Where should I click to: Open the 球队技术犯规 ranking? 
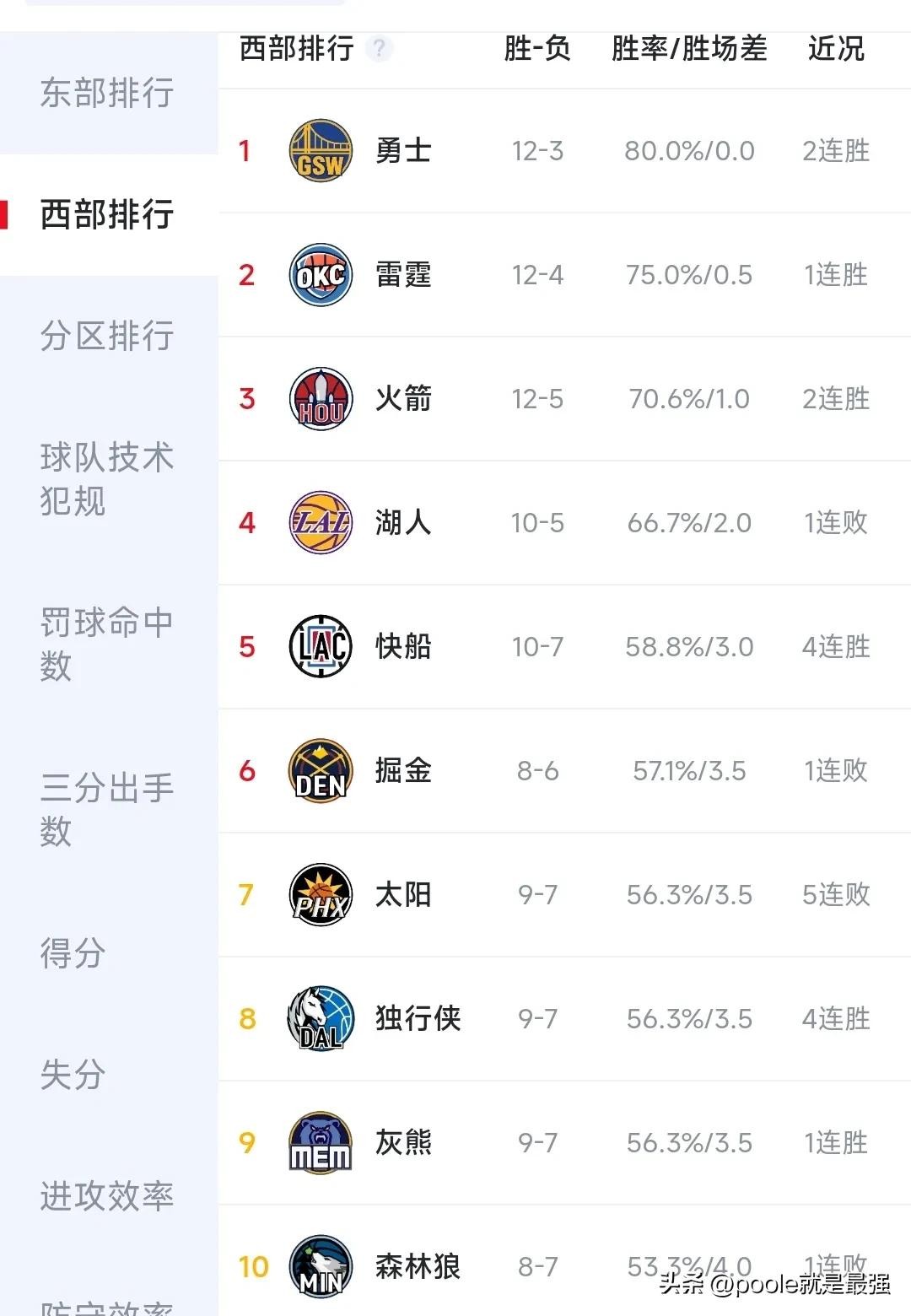tap(107, 479)
